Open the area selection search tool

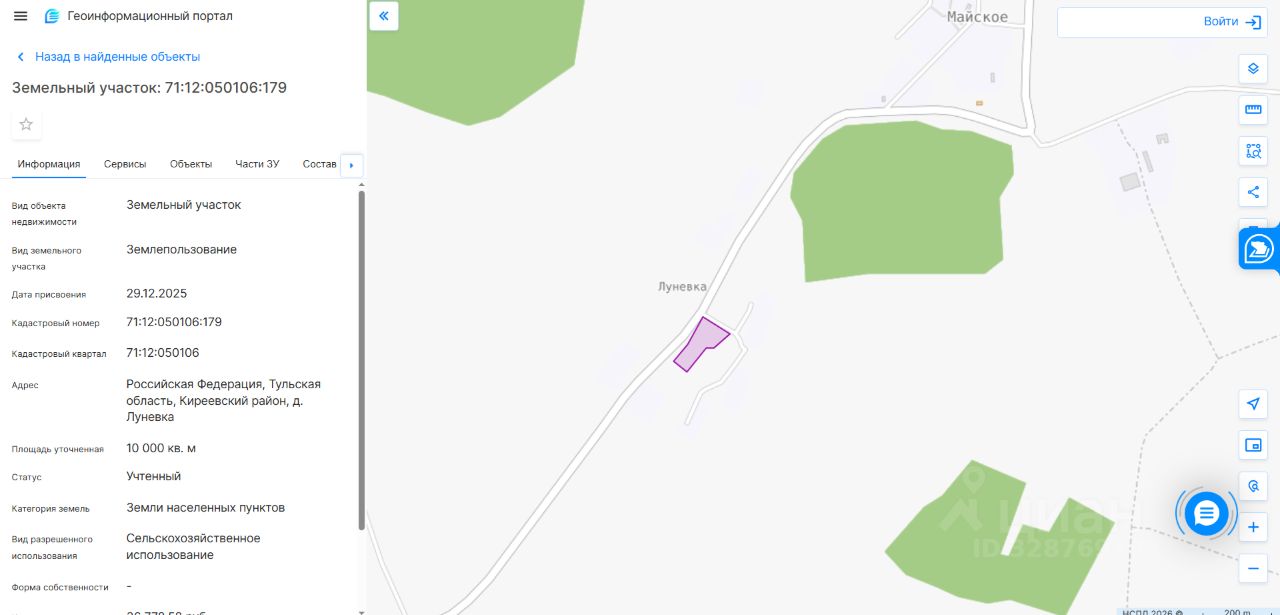click(1253, 151)
